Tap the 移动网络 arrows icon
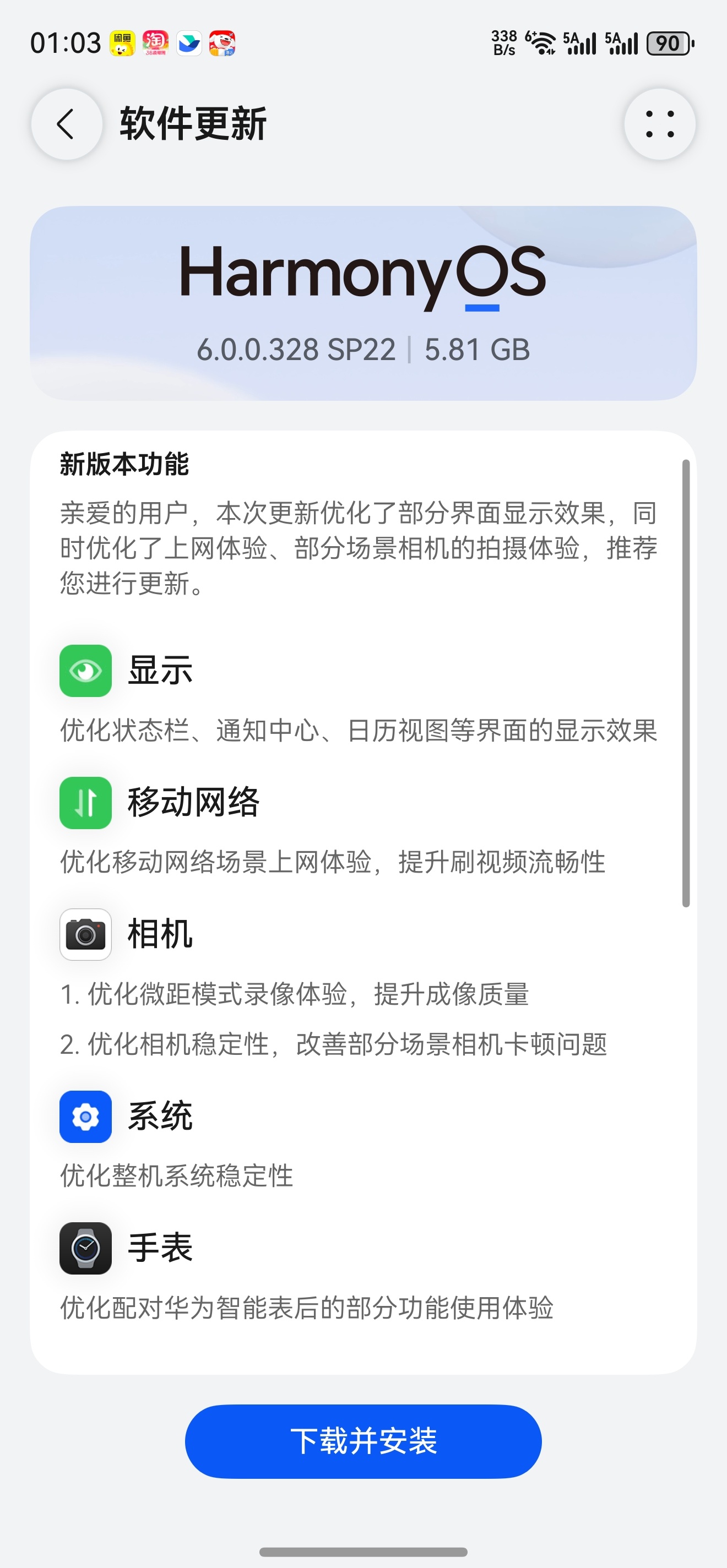Viewport: 727px width, 1568px height. [x=85, y=804]
